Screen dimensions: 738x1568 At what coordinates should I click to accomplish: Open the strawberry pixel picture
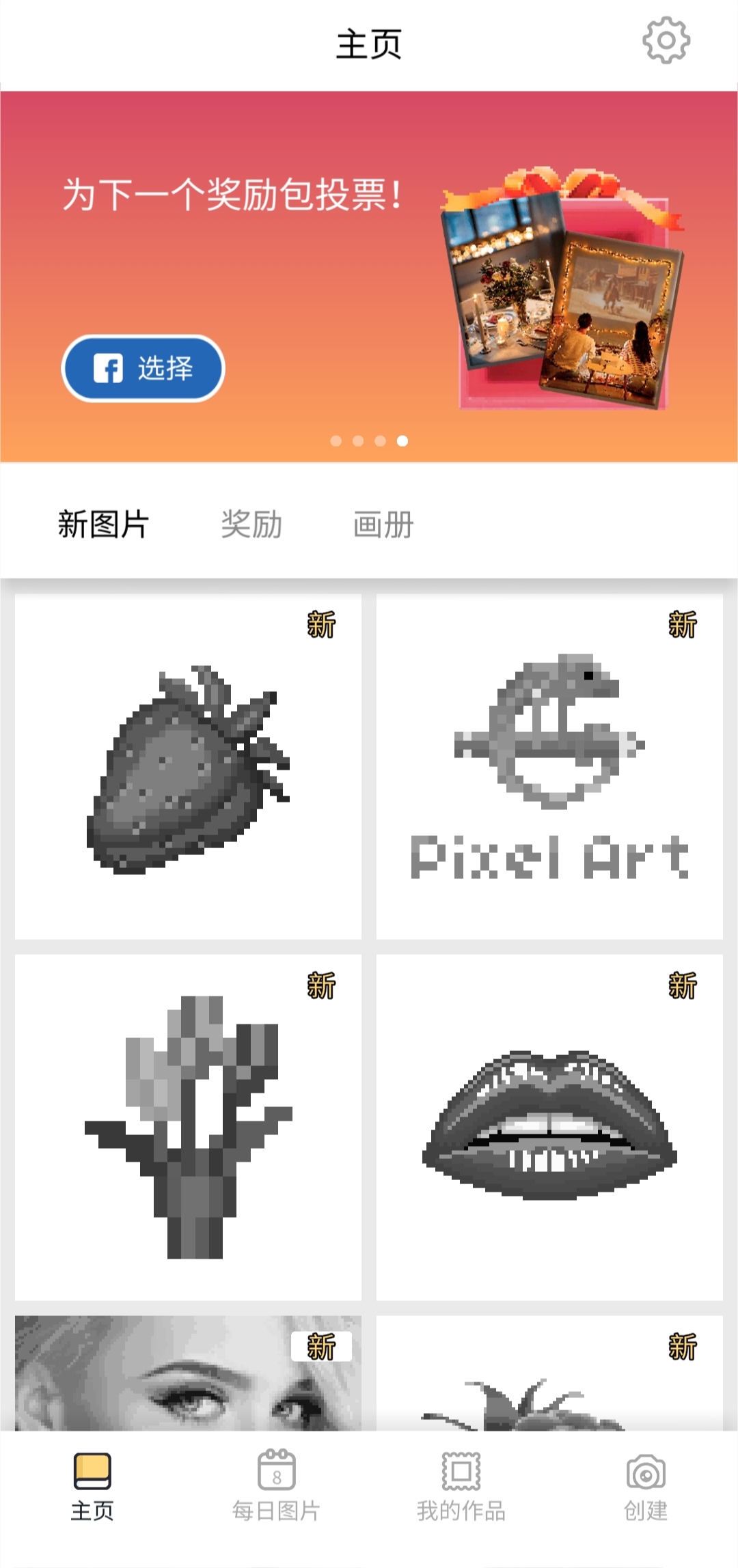click(188, 766)
